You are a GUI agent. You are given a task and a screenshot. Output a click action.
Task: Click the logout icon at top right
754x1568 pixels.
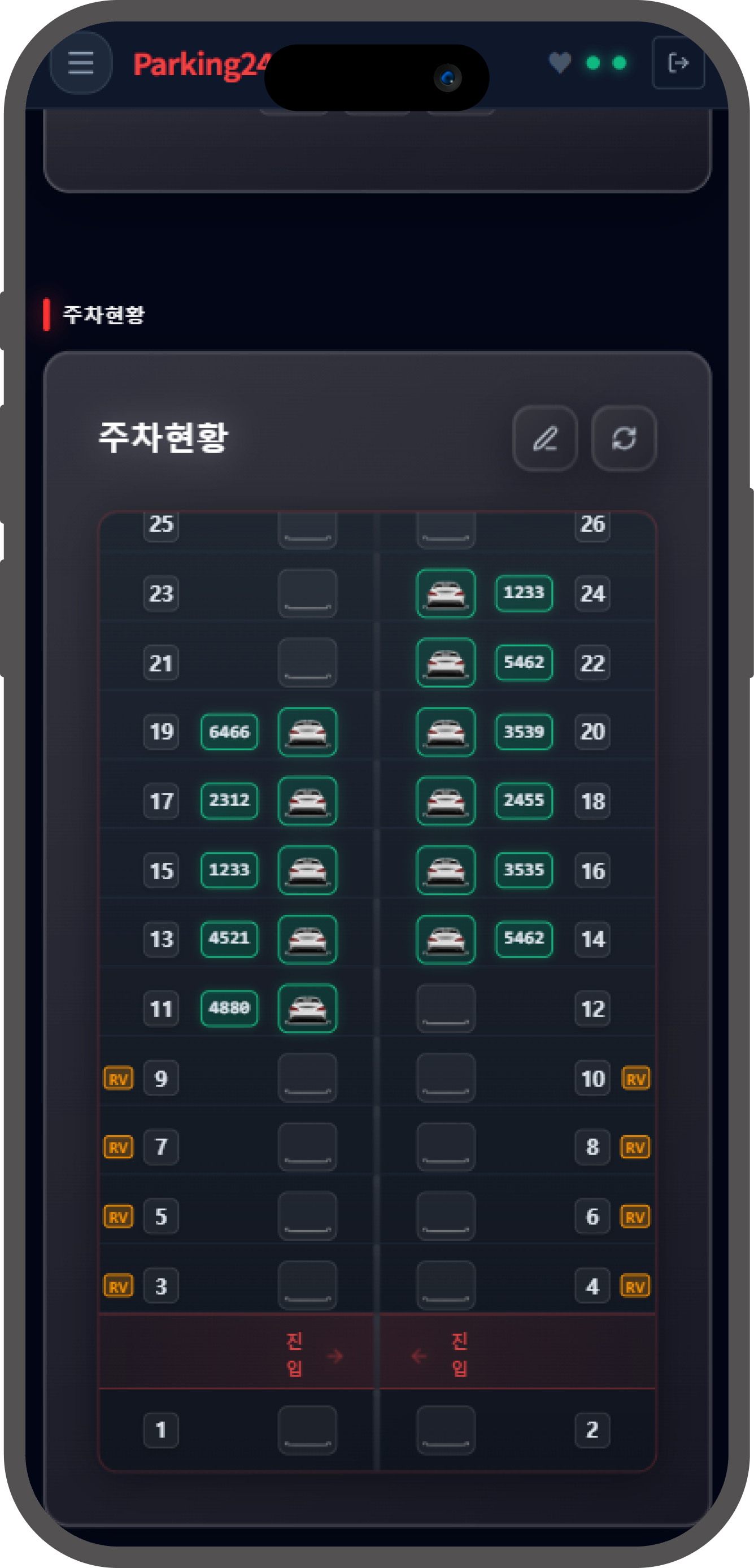(x=678, y=62)
